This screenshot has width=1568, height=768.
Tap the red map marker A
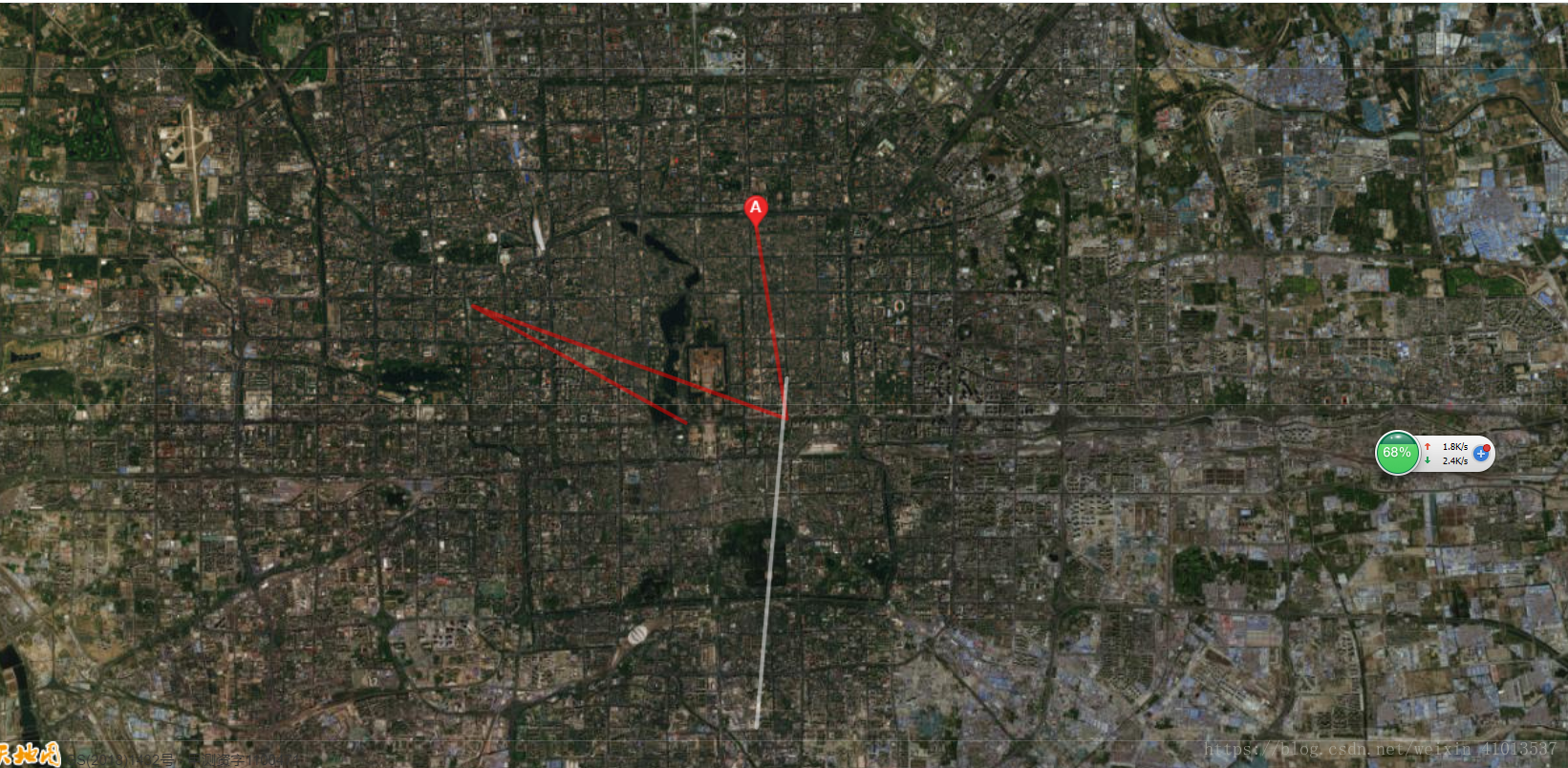point(756,209)
